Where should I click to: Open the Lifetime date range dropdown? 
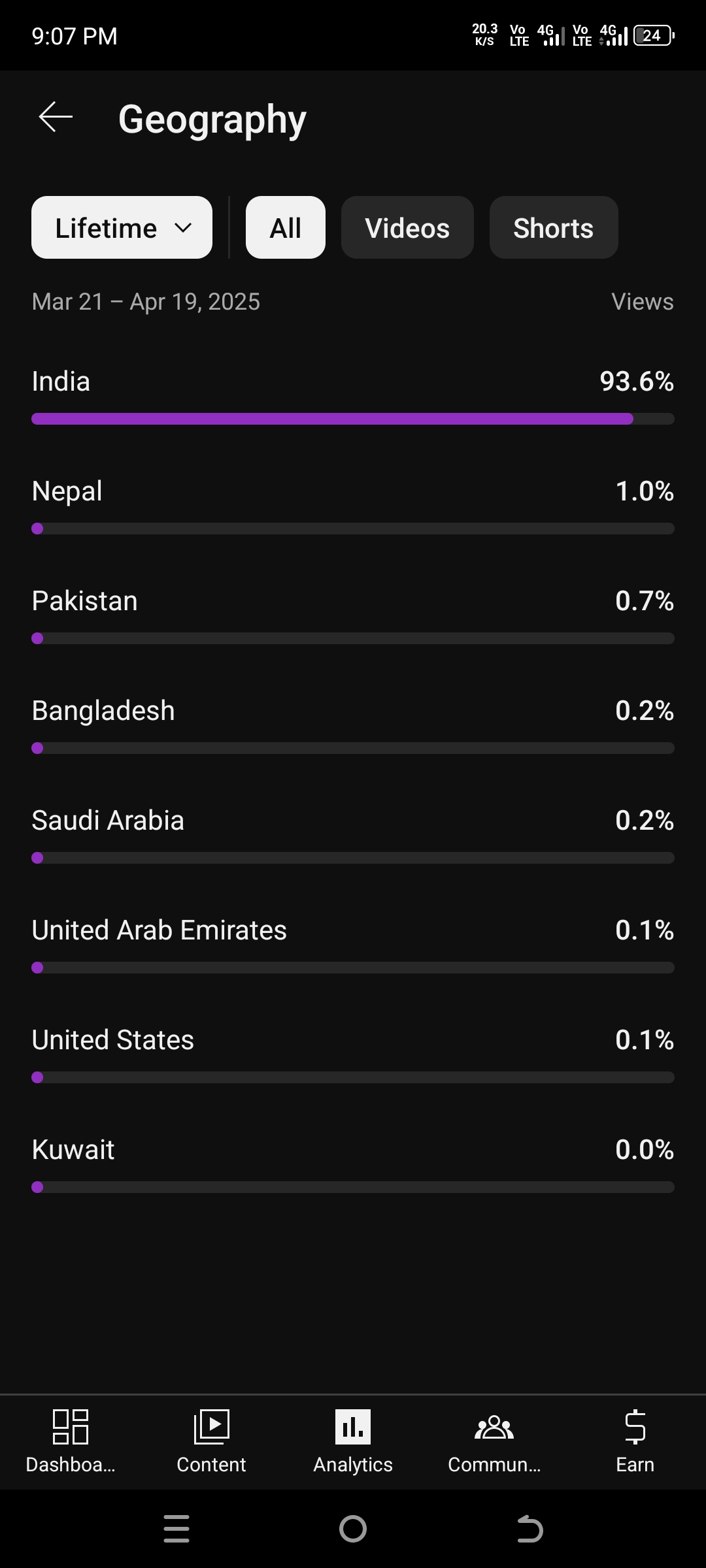point(122,228)
